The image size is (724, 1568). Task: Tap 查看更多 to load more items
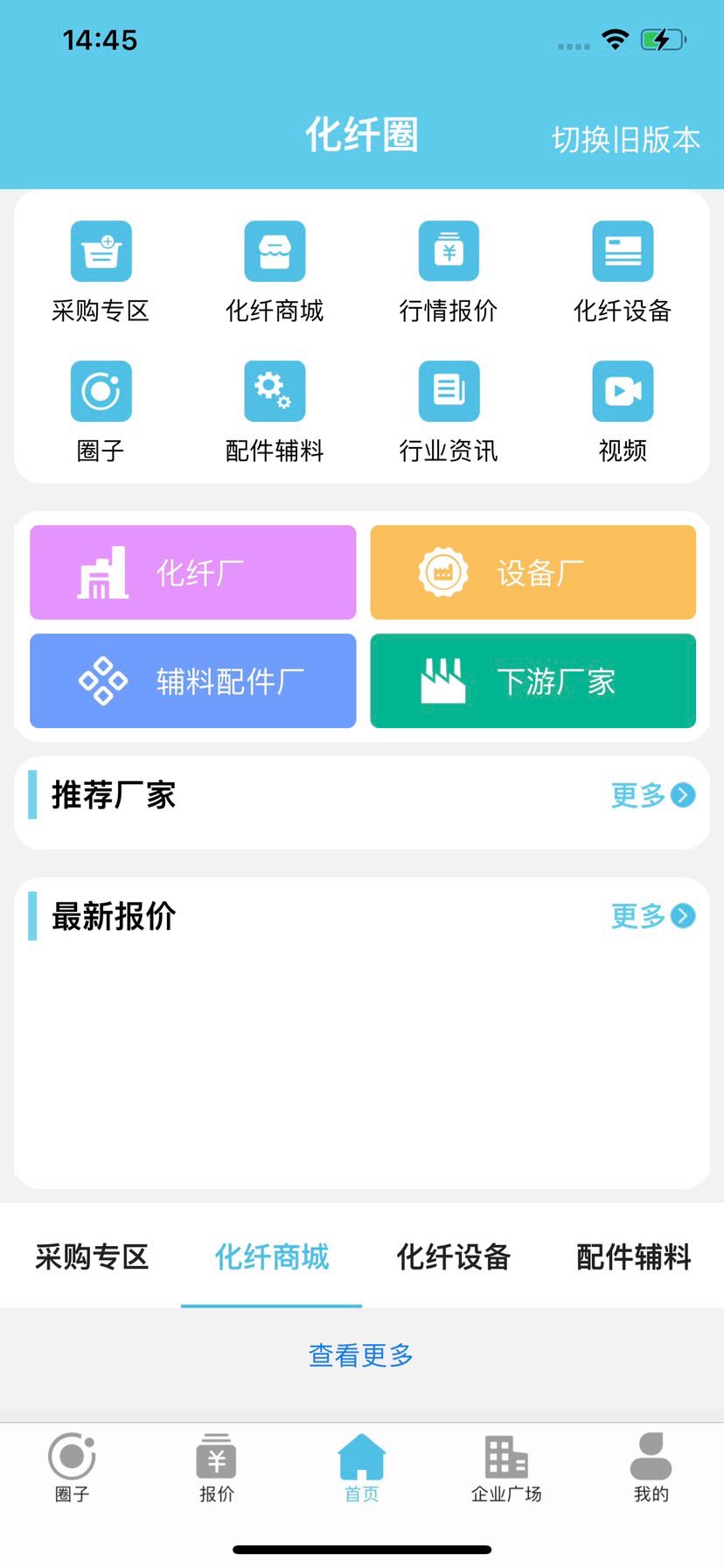pyautogui.click(x=361, y=1355)
